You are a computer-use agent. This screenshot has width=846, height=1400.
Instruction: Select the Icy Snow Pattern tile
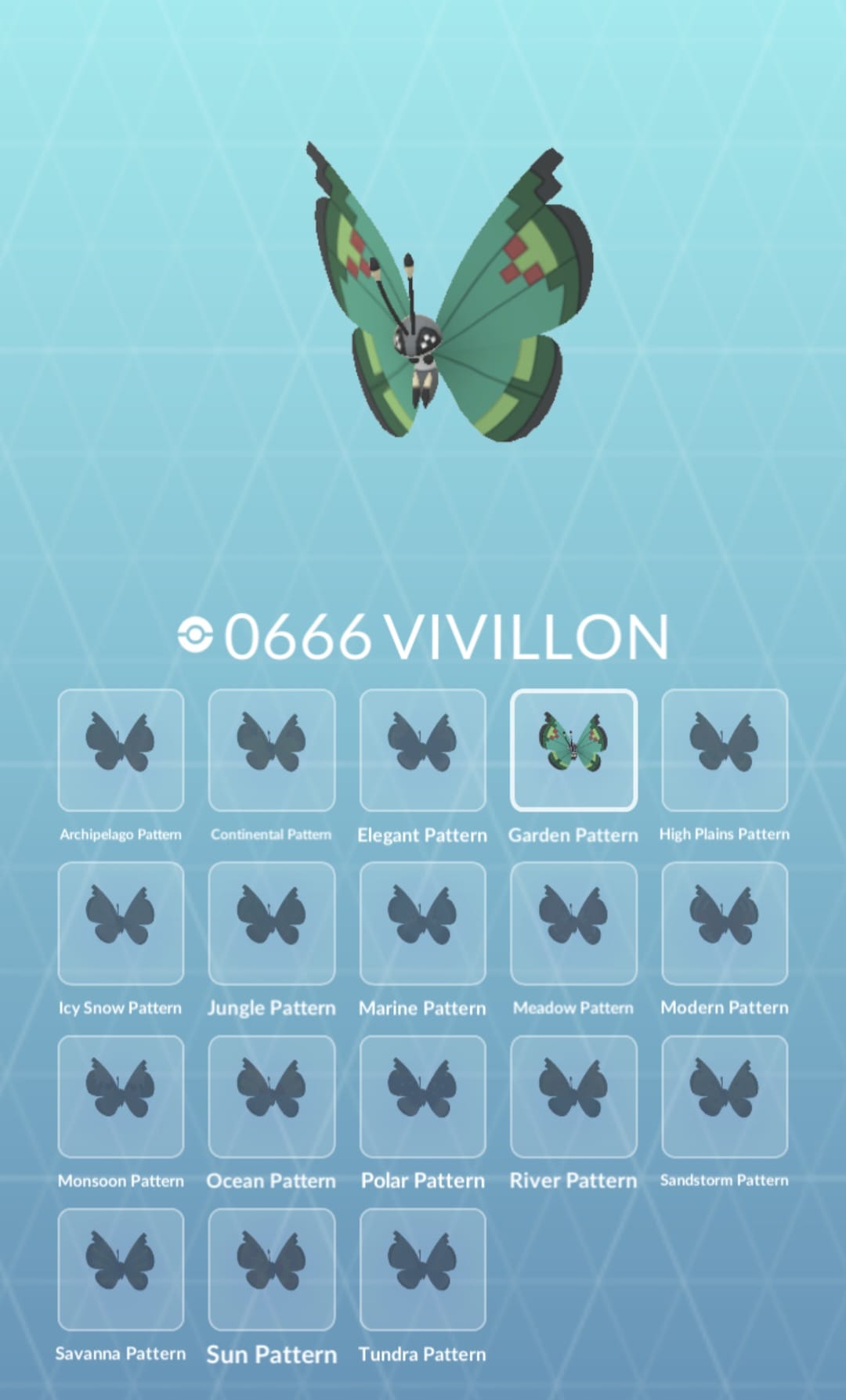(x=121, y=922)
